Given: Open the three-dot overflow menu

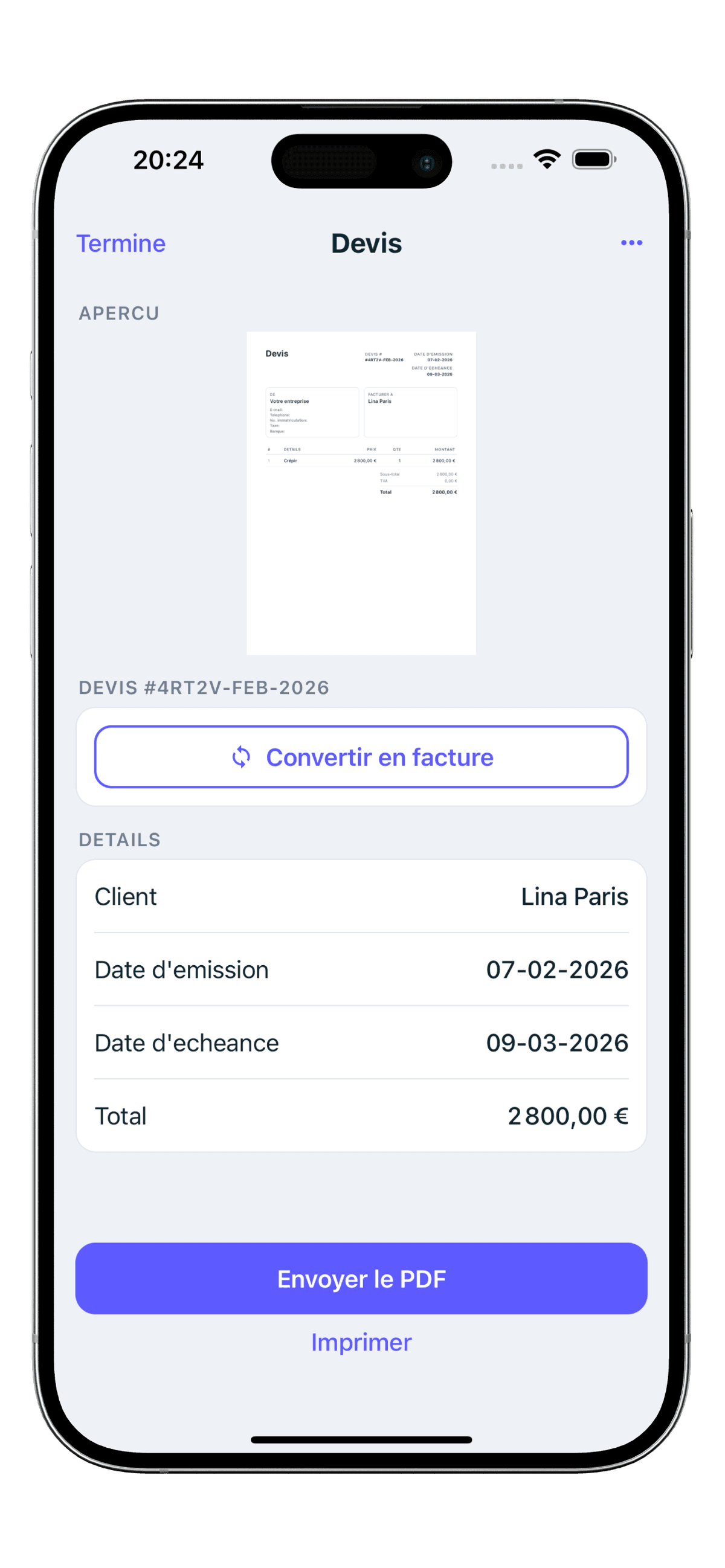Looking at the screenshot, I should tap(631, 243).
